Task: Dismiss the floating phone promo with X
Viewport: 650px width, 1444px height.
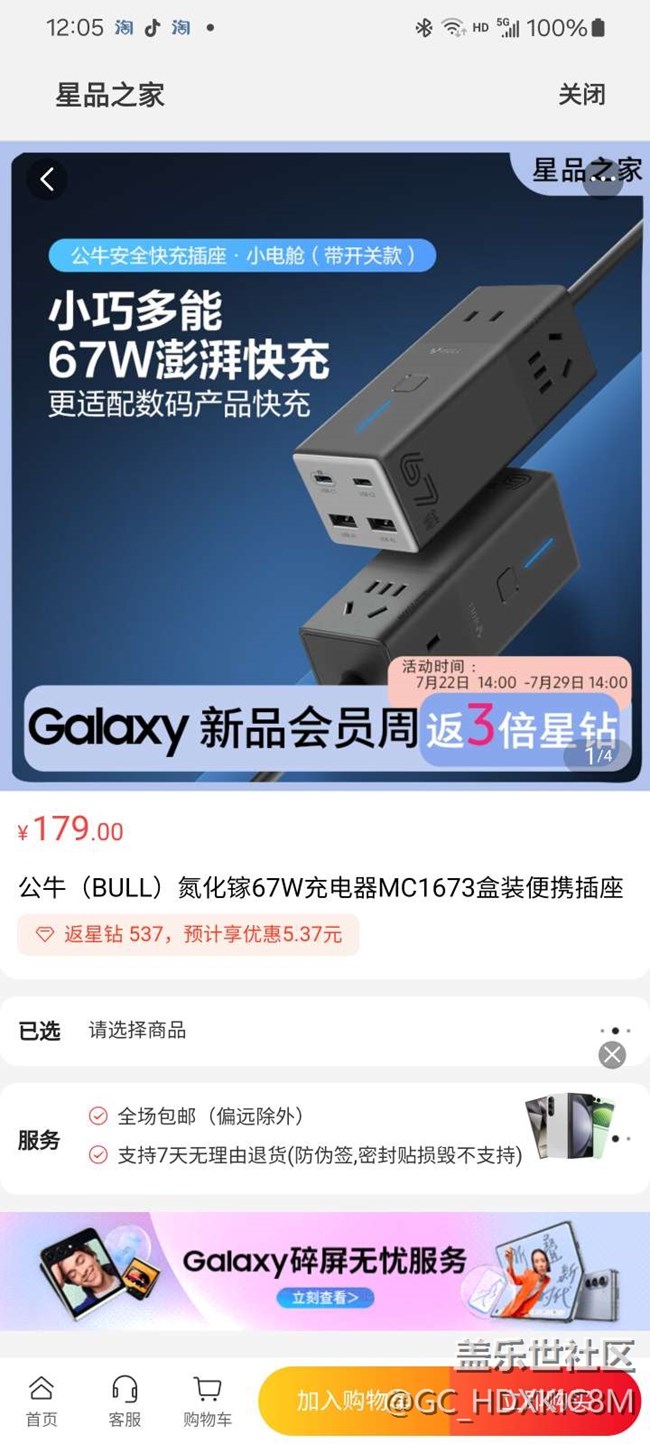Action: [612, 1054]
